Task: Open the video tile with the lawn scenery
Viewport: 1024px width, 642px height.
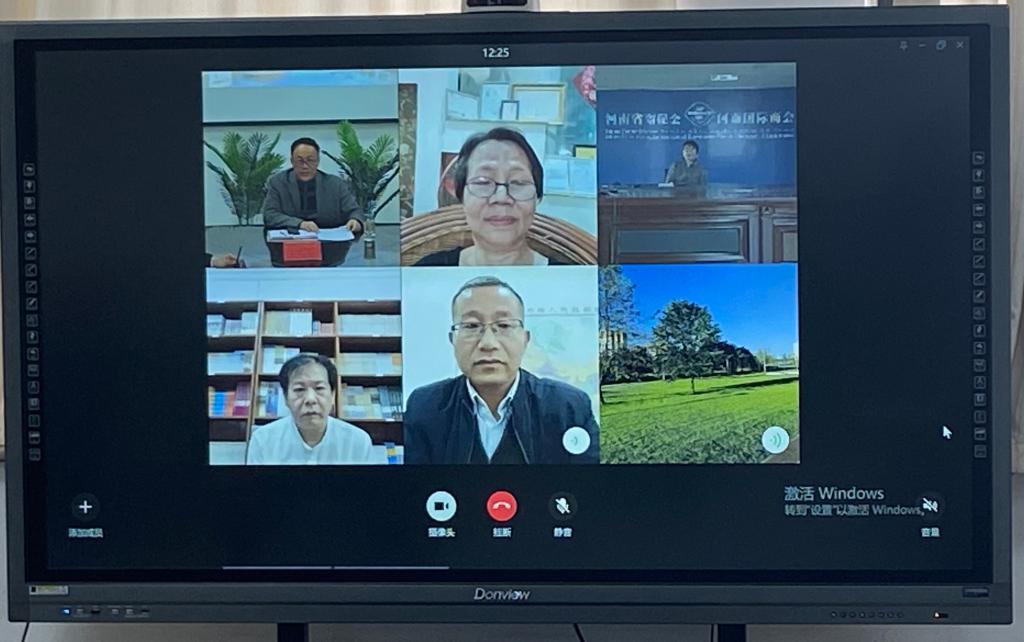Action: pyautogui.click(x=698, y=364)
